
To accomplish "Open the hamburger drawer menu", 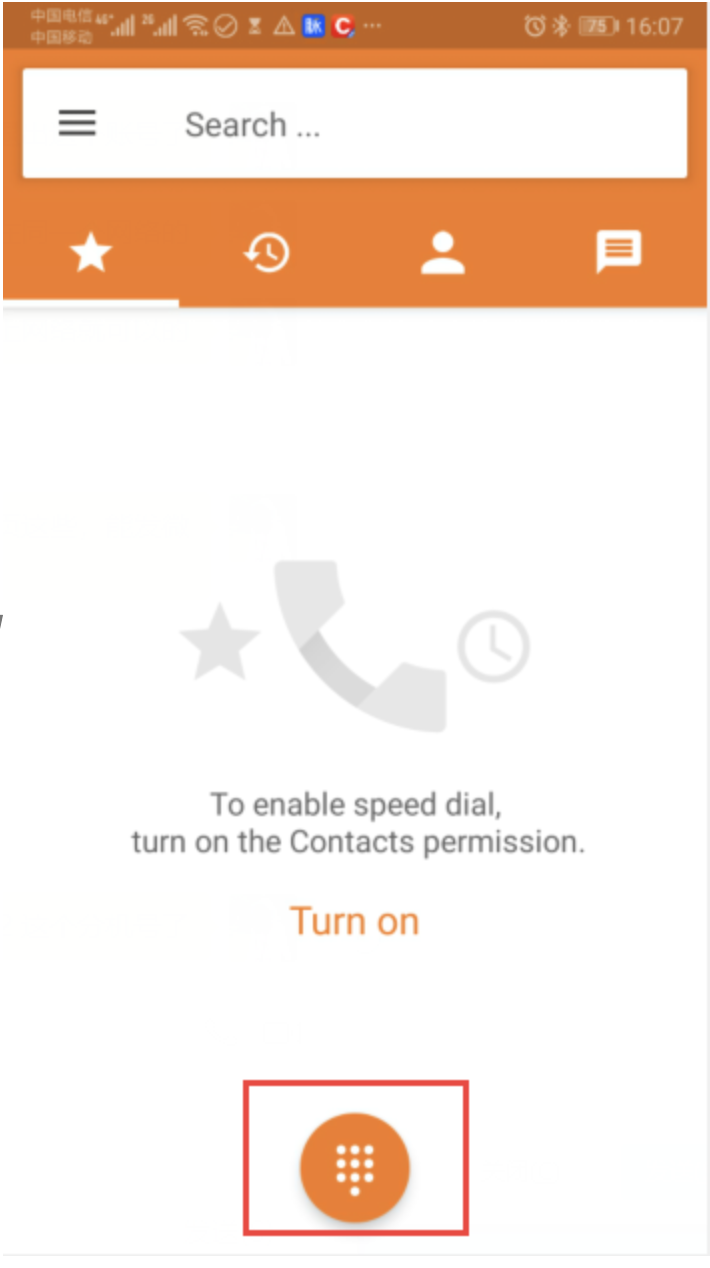I will 77,124.
